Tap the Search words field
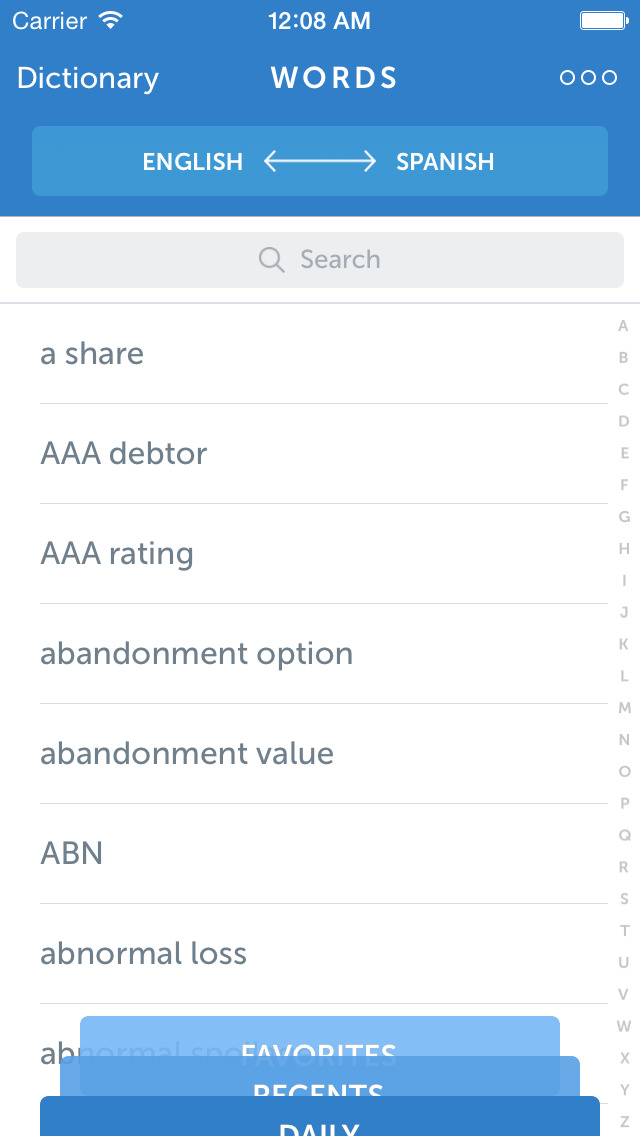 click(320, 260)
